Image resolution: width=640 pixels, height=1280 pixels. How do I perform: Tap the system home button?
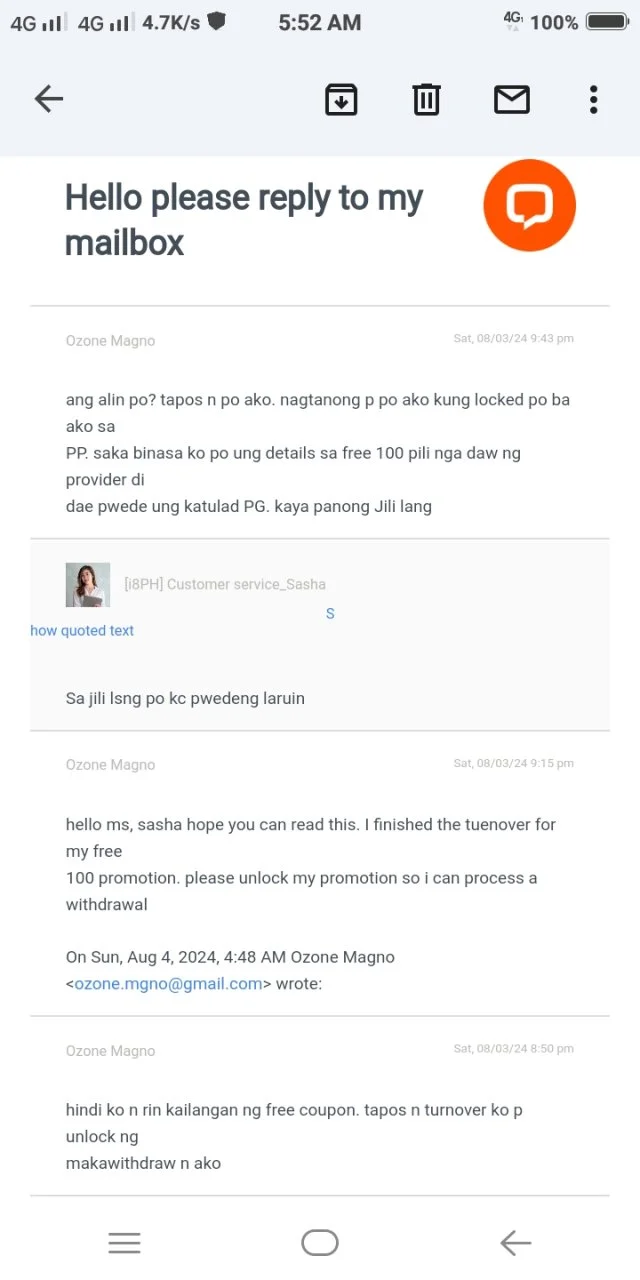tap(320, 1243)
